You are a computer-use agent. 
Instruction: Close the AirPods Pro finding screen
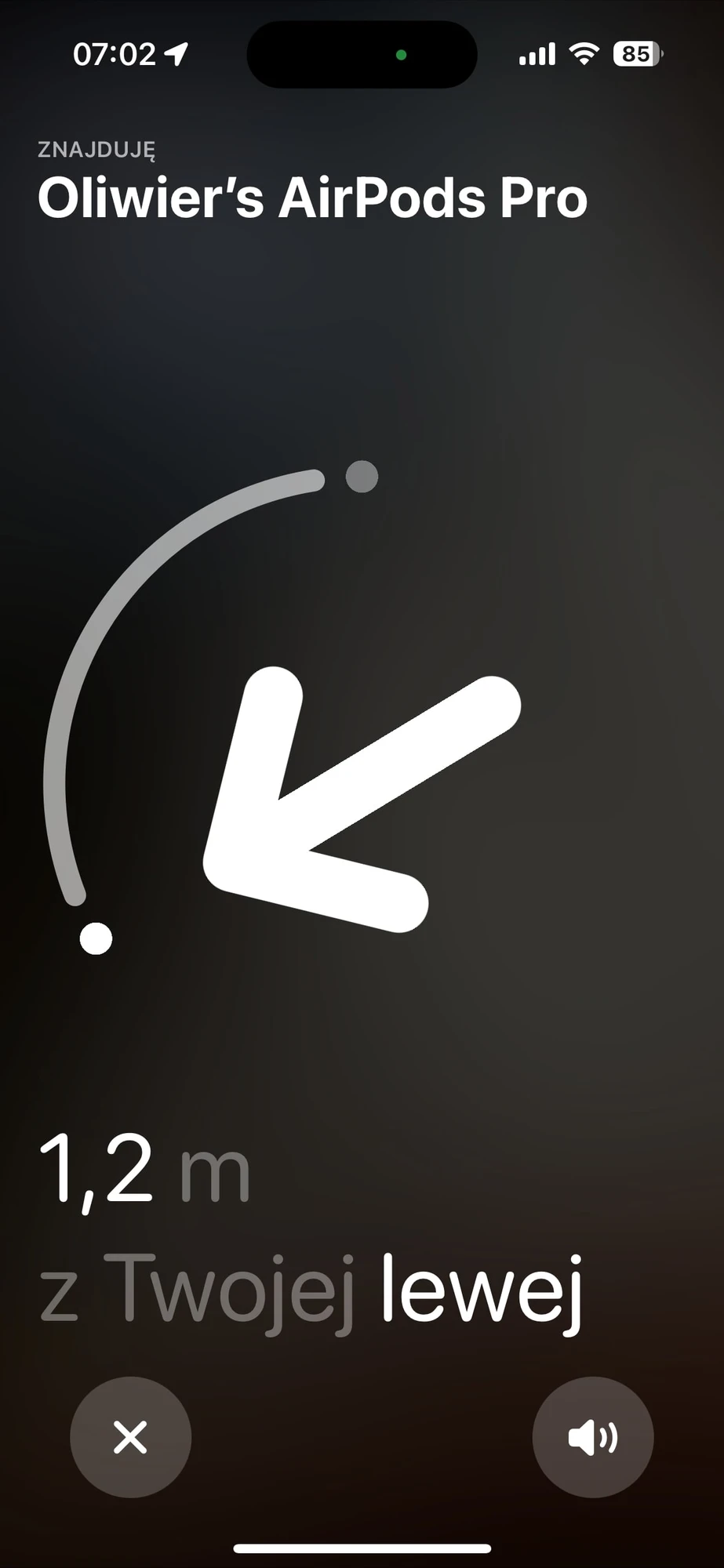tap(130, 1437)
